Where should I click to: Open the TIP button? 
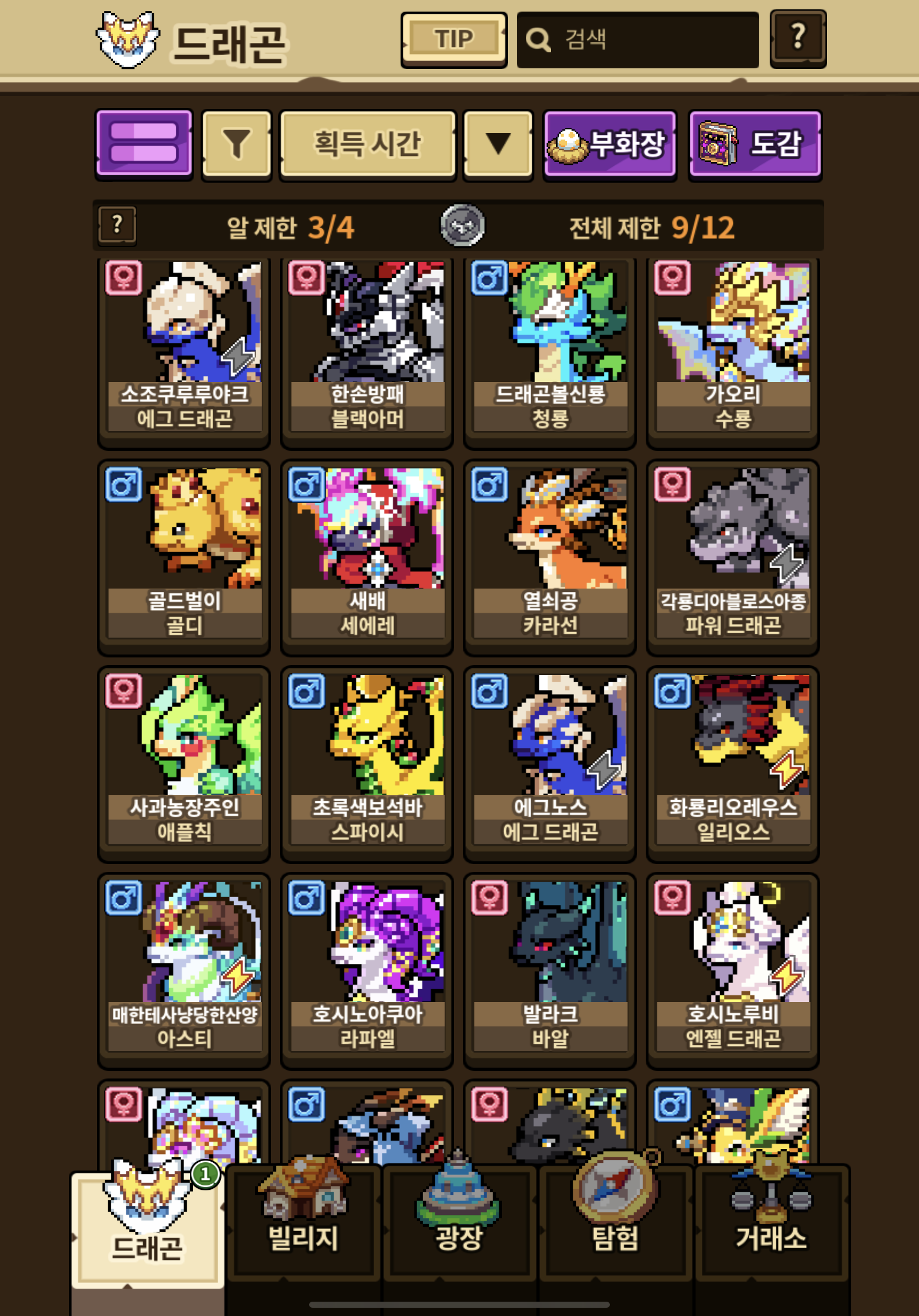tap(454, 40)
